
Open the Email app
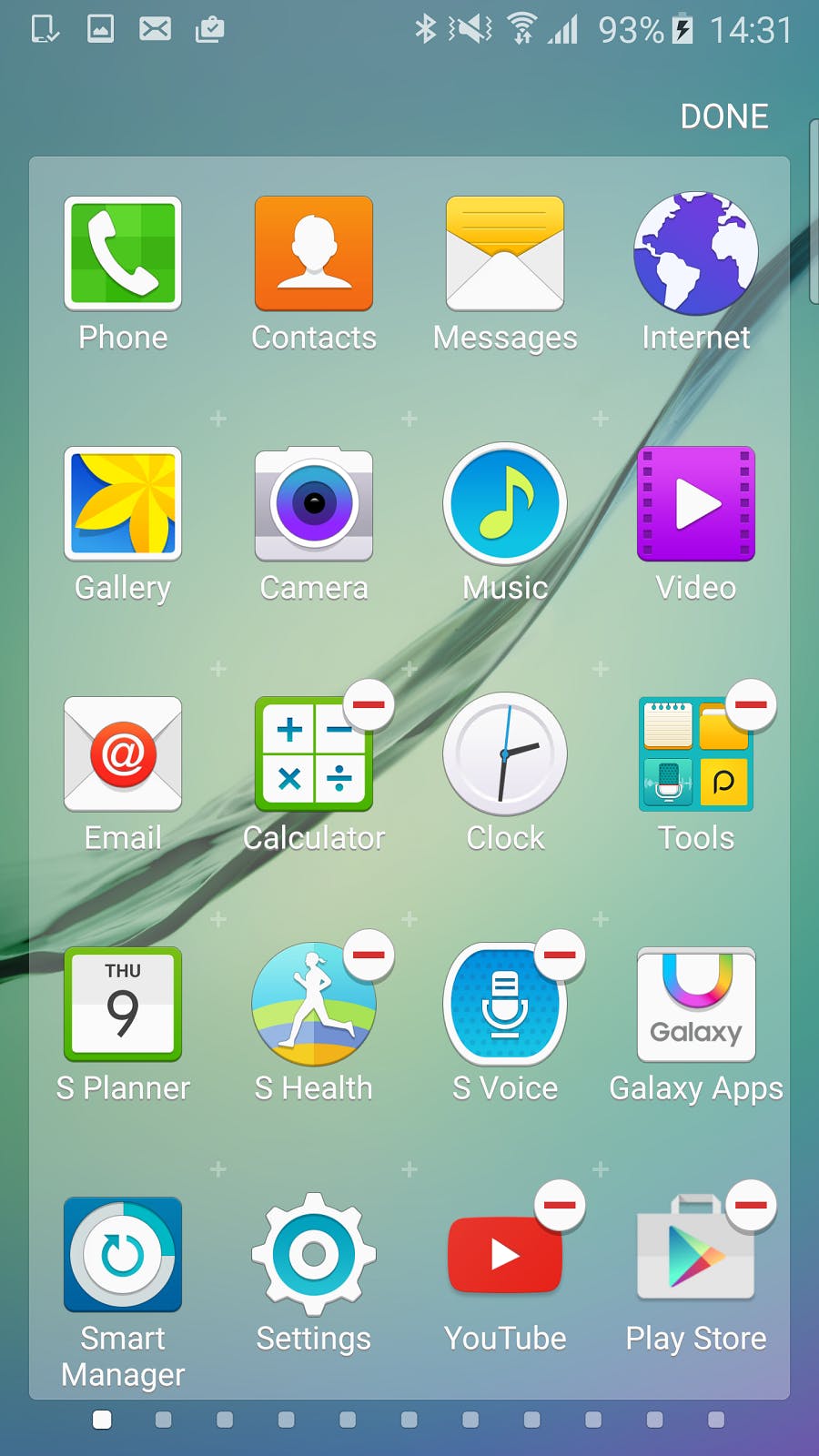pyautogui.click(x=123, y=754)
